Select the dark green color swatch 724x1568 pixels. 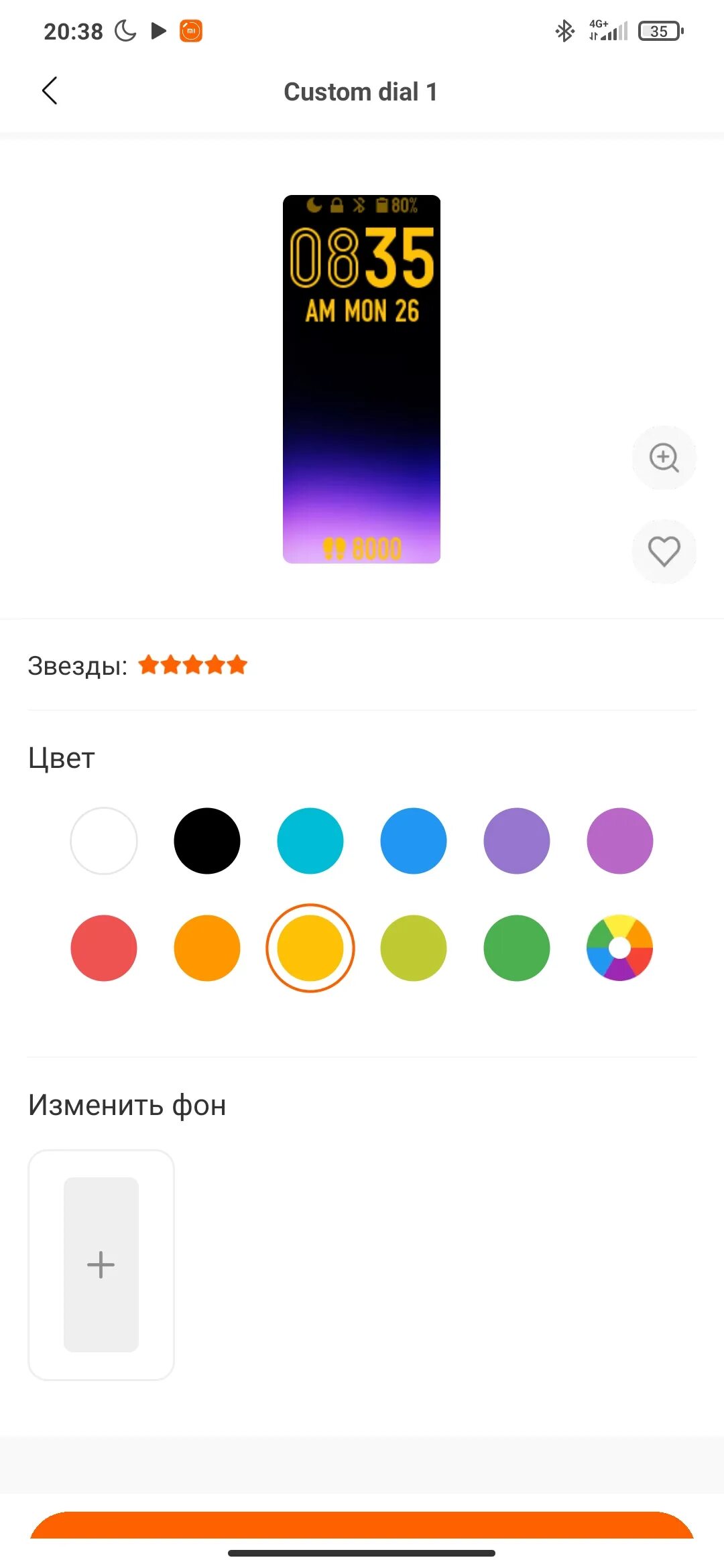[x=517, y=948]
